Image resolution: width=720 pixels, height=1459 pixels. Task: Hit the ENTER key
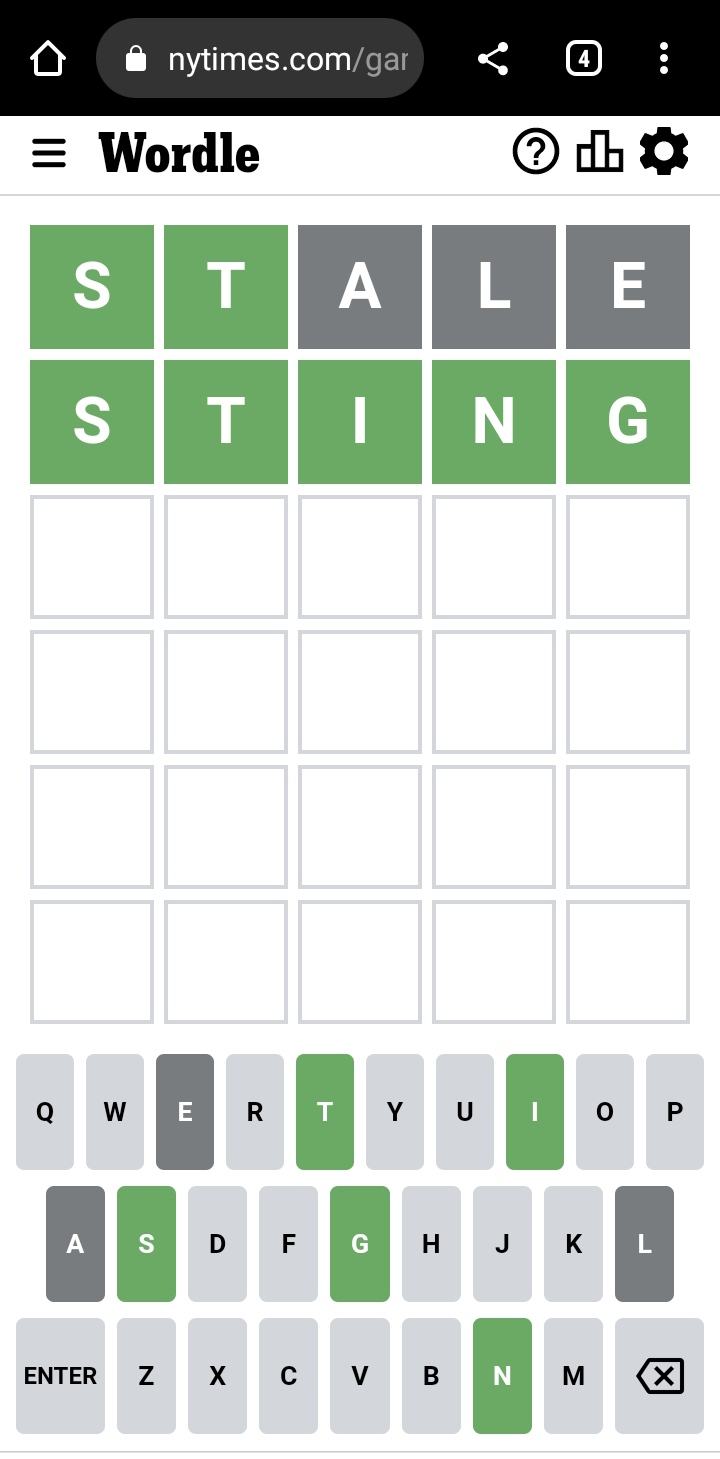click(x=60, y=1376)
